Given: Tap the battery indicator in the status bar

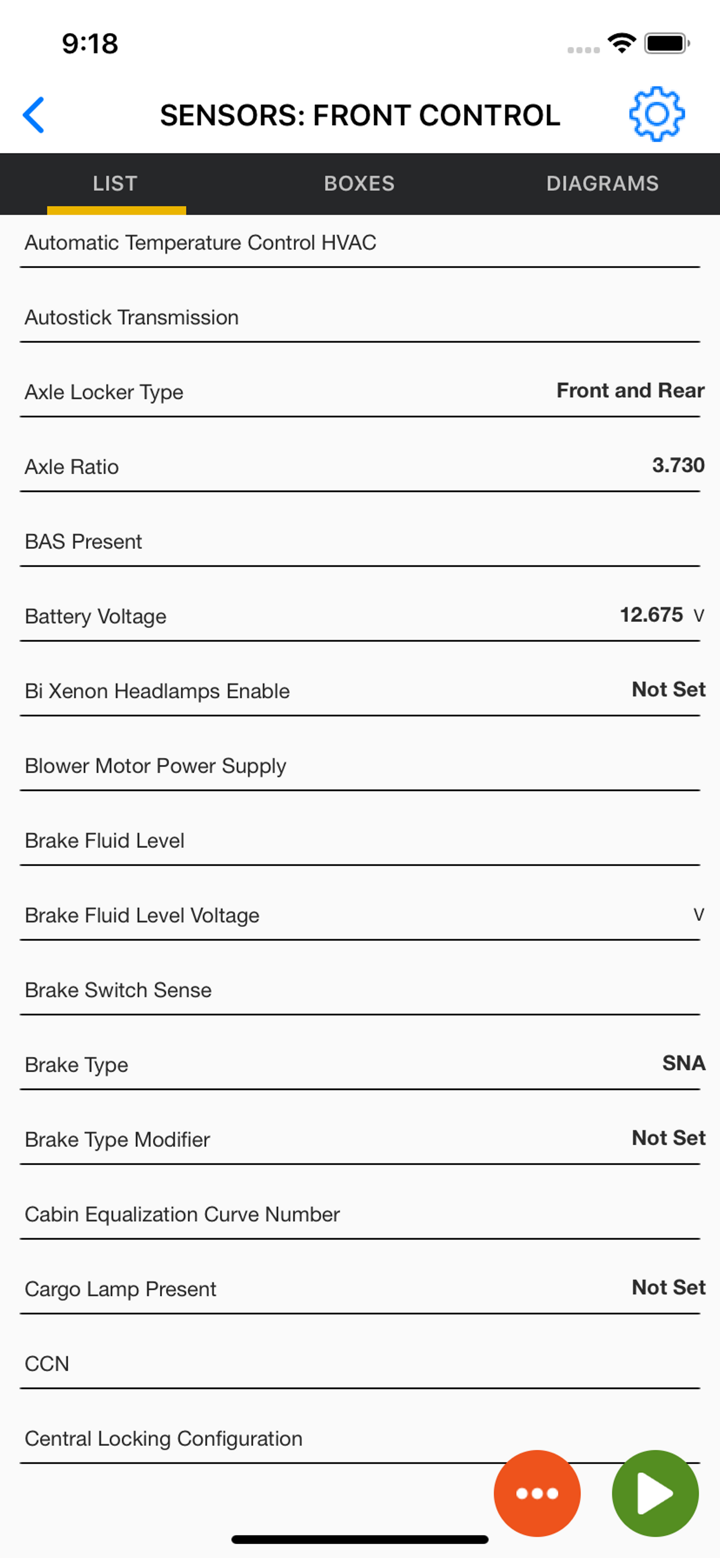Looking at the screenshot, I should 665,43.
